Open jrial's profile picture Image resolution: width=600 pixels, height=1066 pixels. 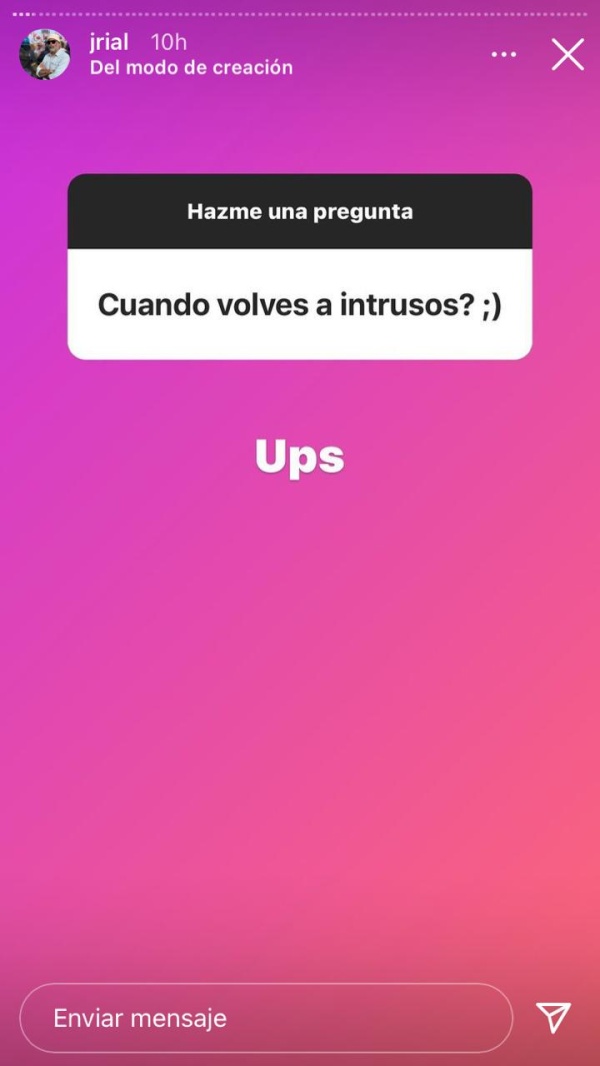(45, 55)
